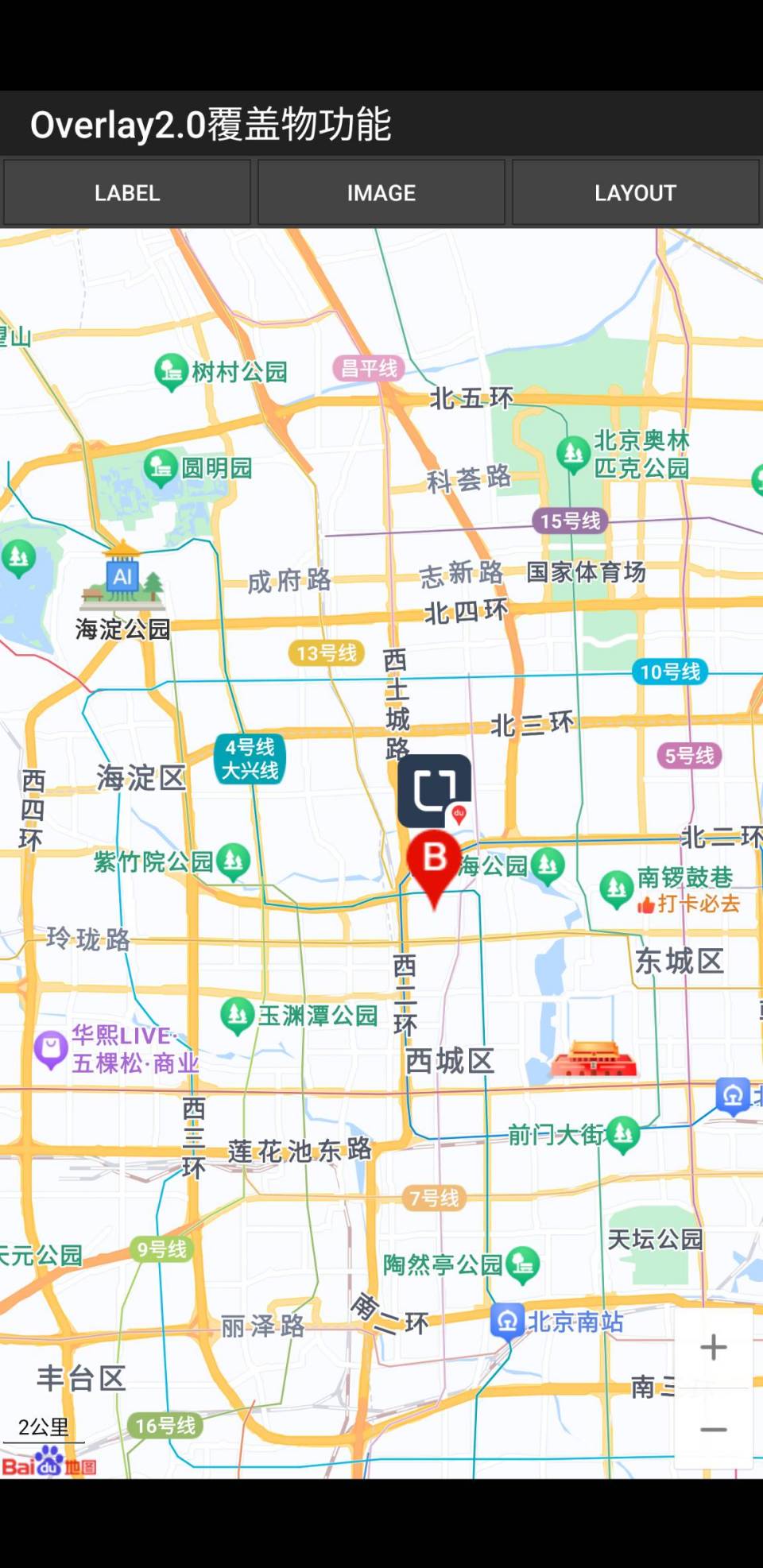Tap the dark square image overlay
The image size is (763, 1568).
click(434, 791)
